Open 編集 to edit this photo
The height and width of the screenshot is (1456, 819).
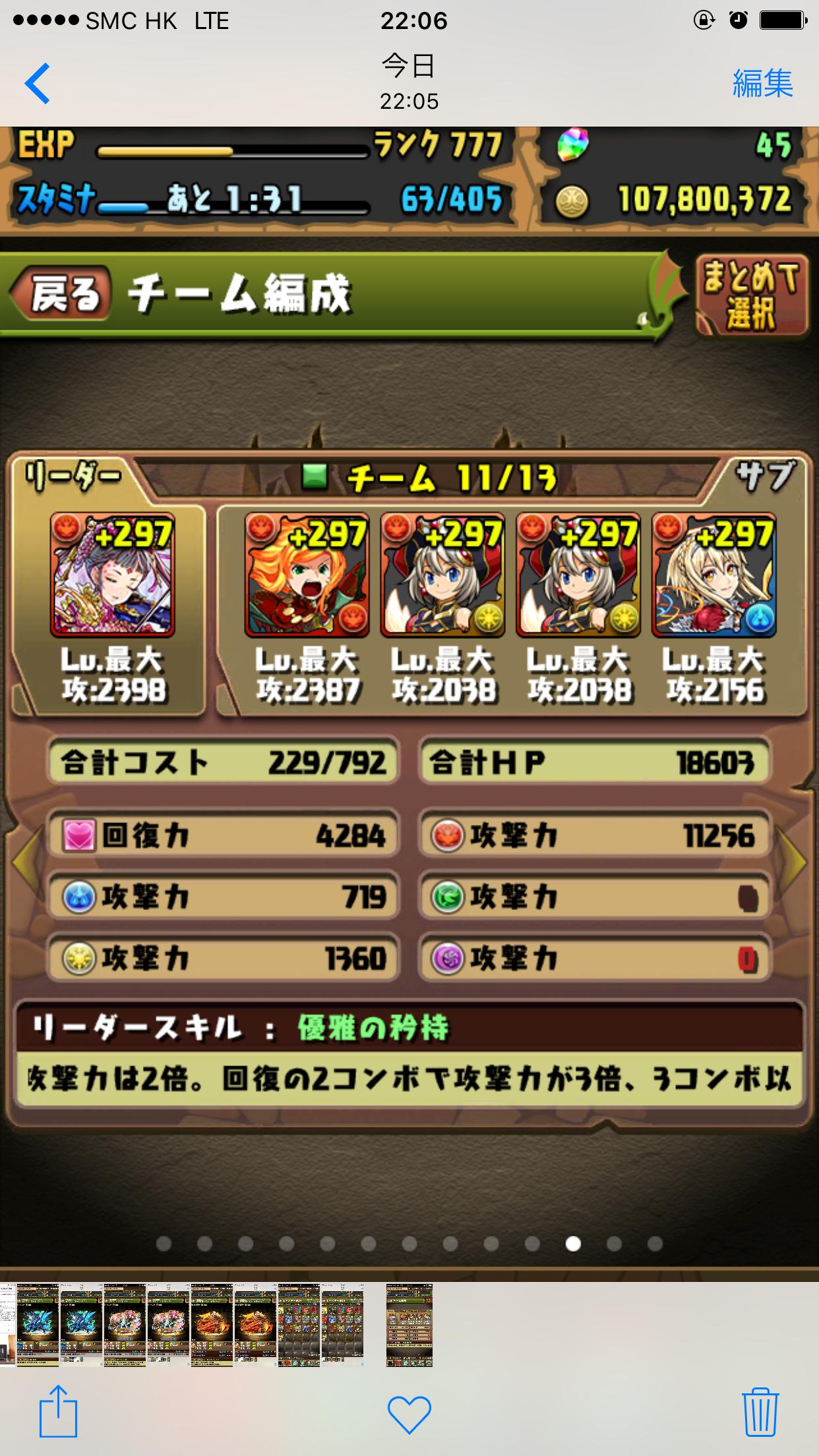click(762, 84)
